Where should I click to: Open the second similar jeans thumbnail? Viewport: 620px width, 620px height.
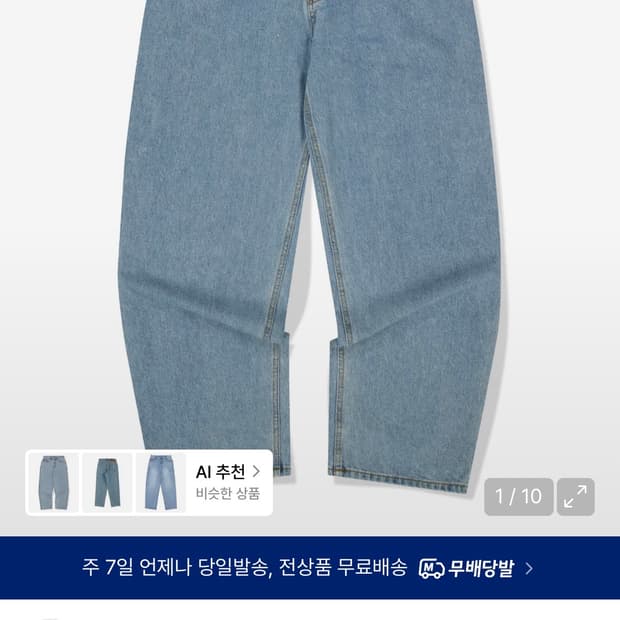[107, 483]
